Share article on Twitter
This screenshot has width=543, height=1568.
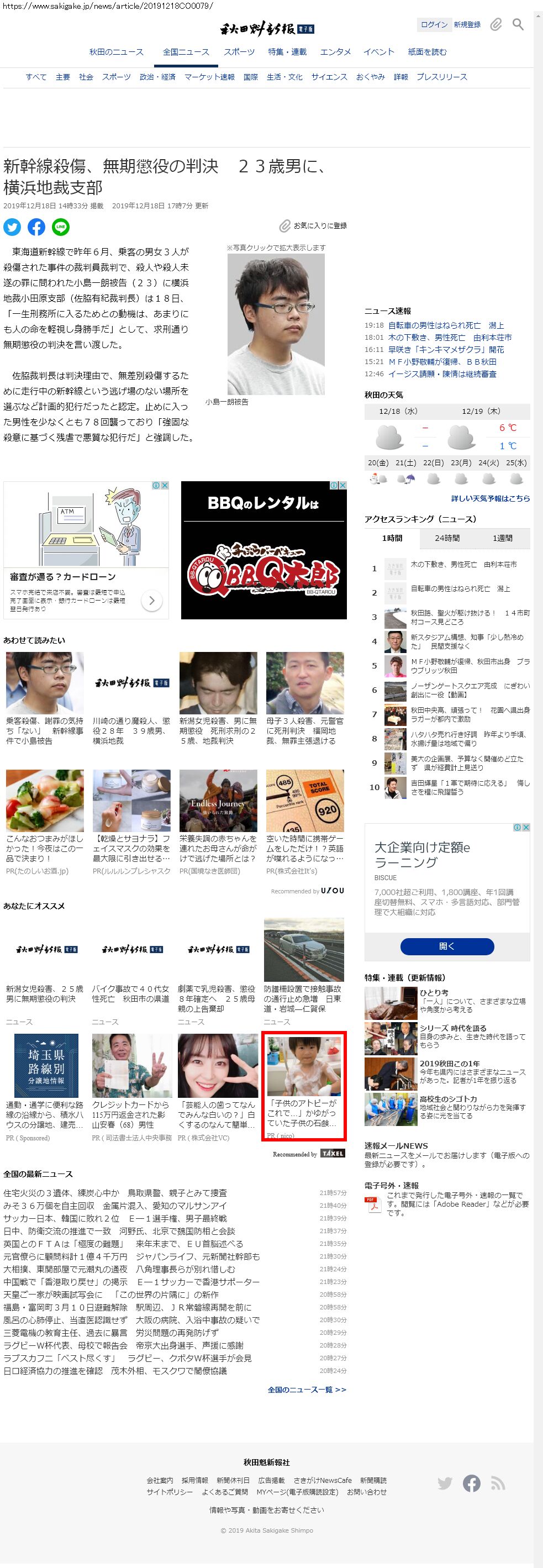[12, 227]
